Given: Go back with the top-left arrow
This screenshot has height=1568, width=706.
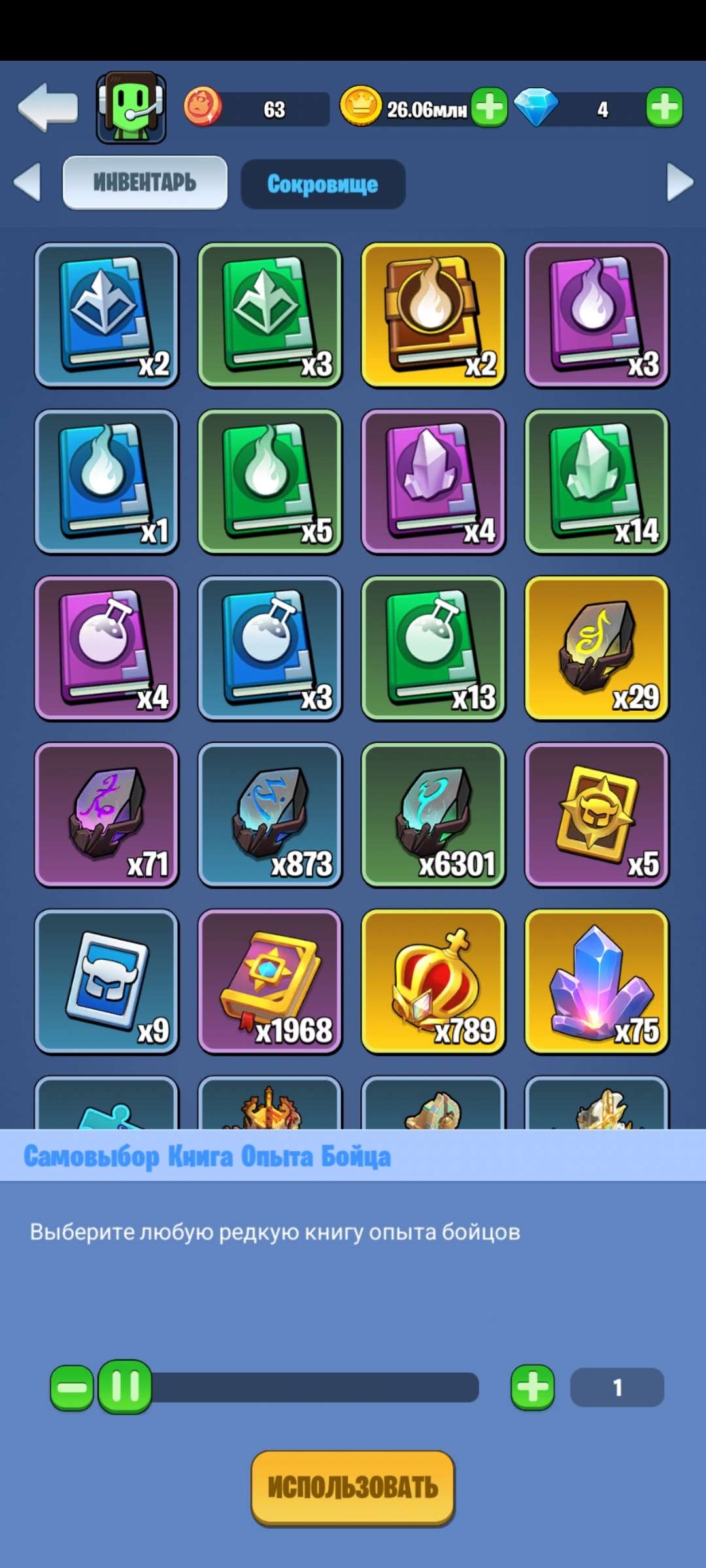Looking at the screenshot, I should click(x=48, y=108).
